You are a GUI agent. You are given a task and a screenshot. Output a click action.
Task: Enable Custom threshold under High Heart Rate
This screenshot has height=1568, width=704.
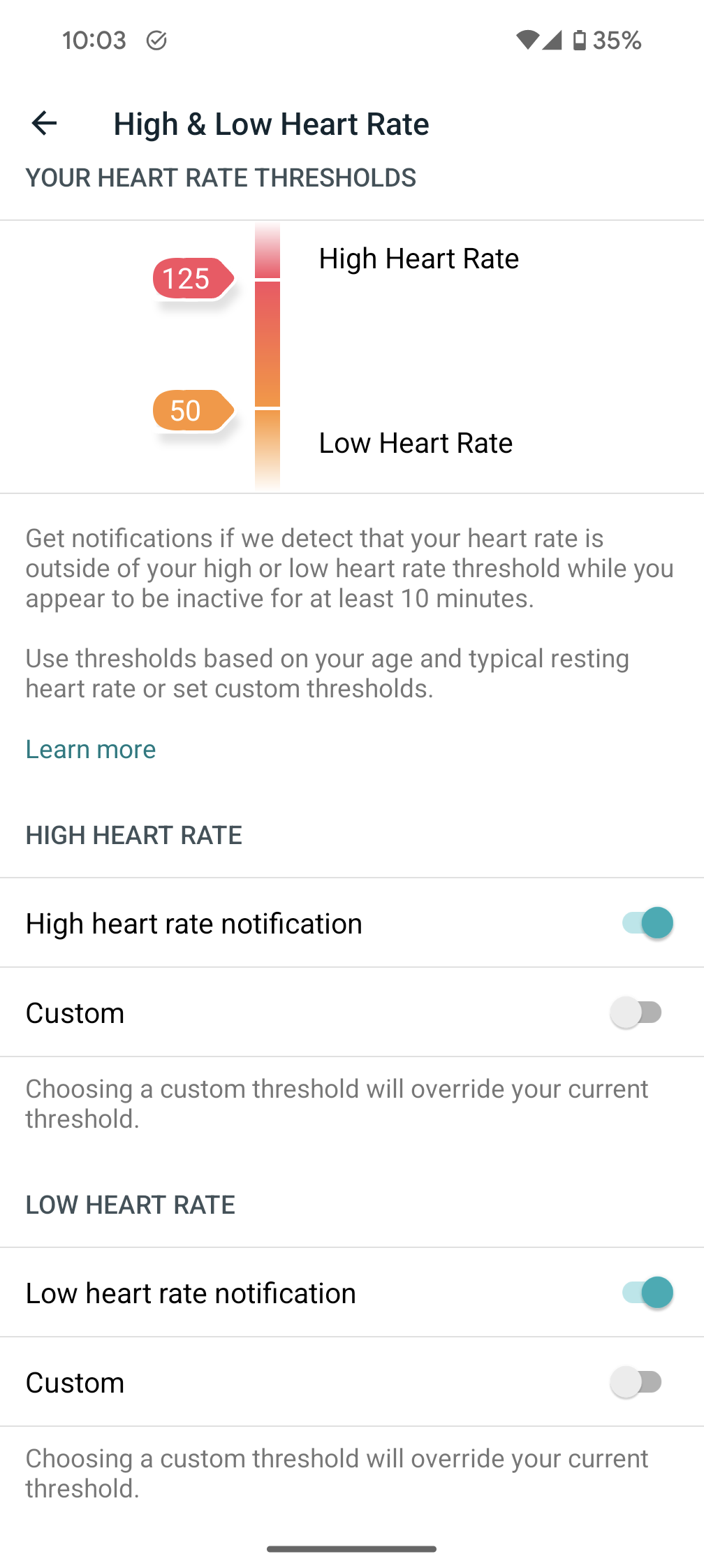(636, 1012)
